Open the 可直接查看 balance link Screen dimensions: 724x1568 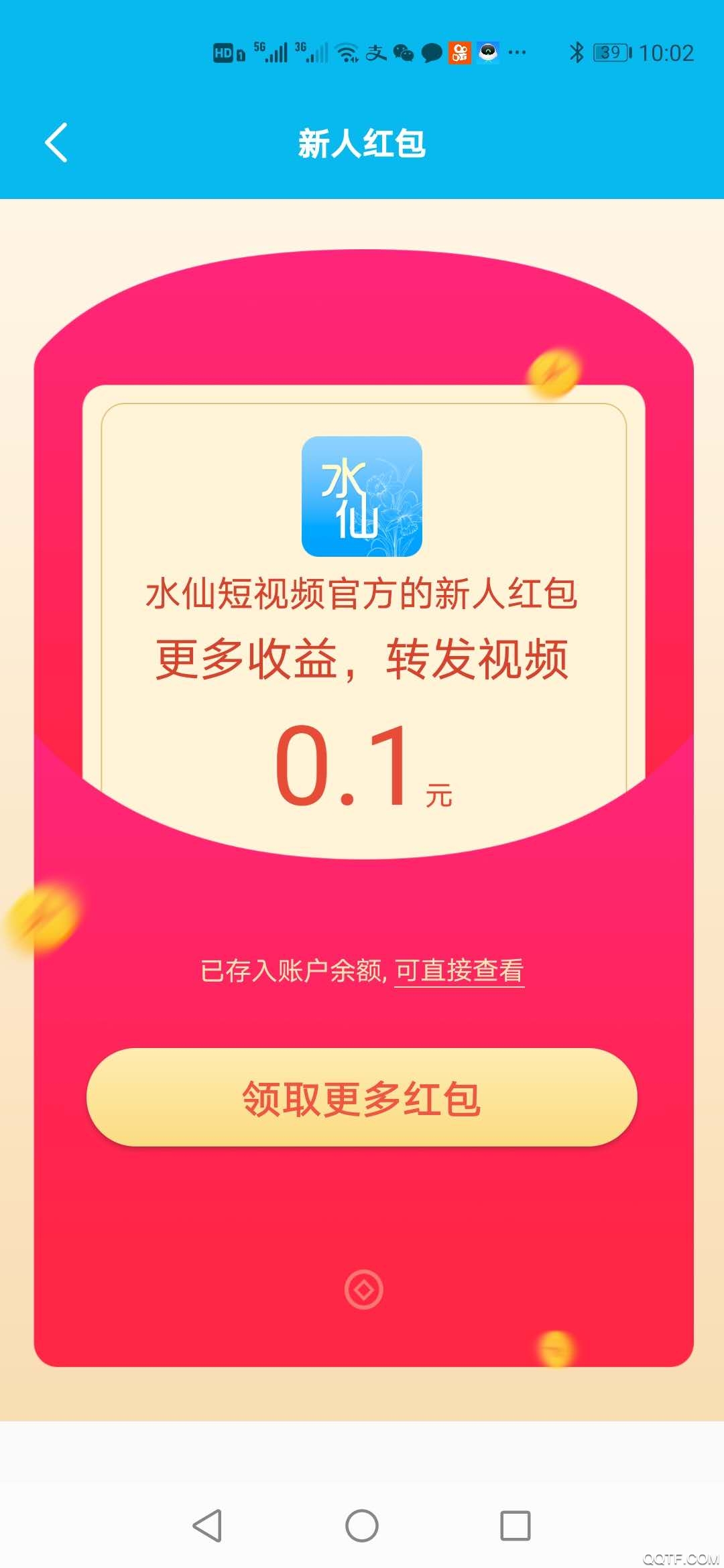pyautogui.click(x=459, y=970)
